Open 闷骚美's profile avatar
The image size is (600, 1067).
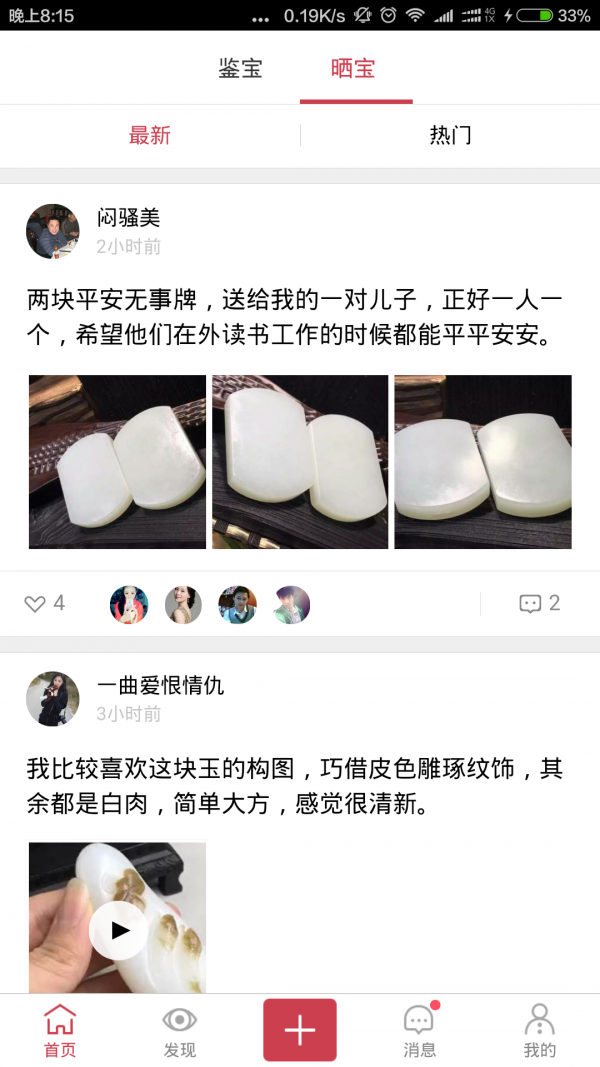point(52,231)
